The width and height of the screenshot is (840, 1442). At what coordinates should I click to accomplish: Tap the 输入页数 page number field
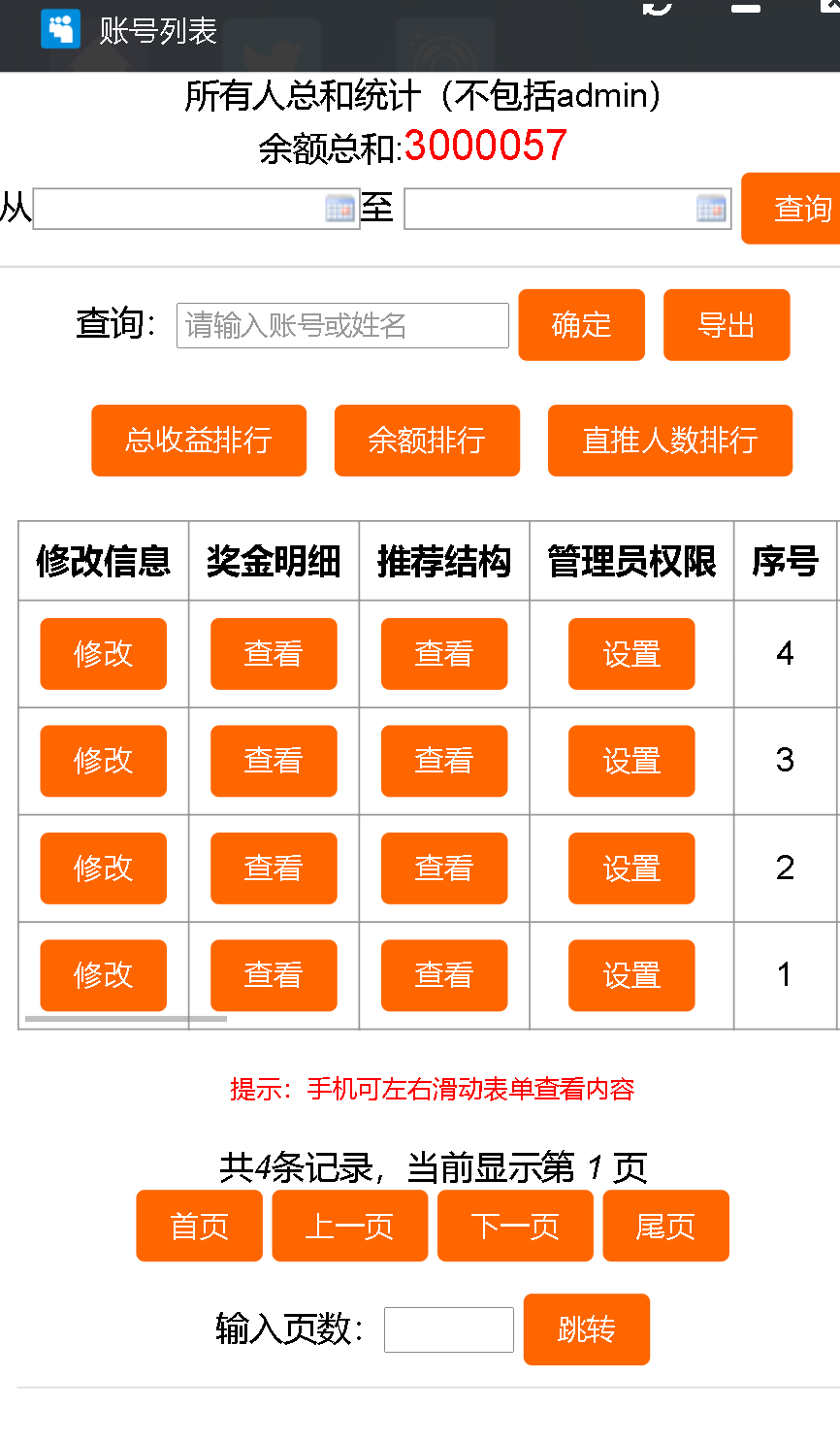(x=448, y=1329)
